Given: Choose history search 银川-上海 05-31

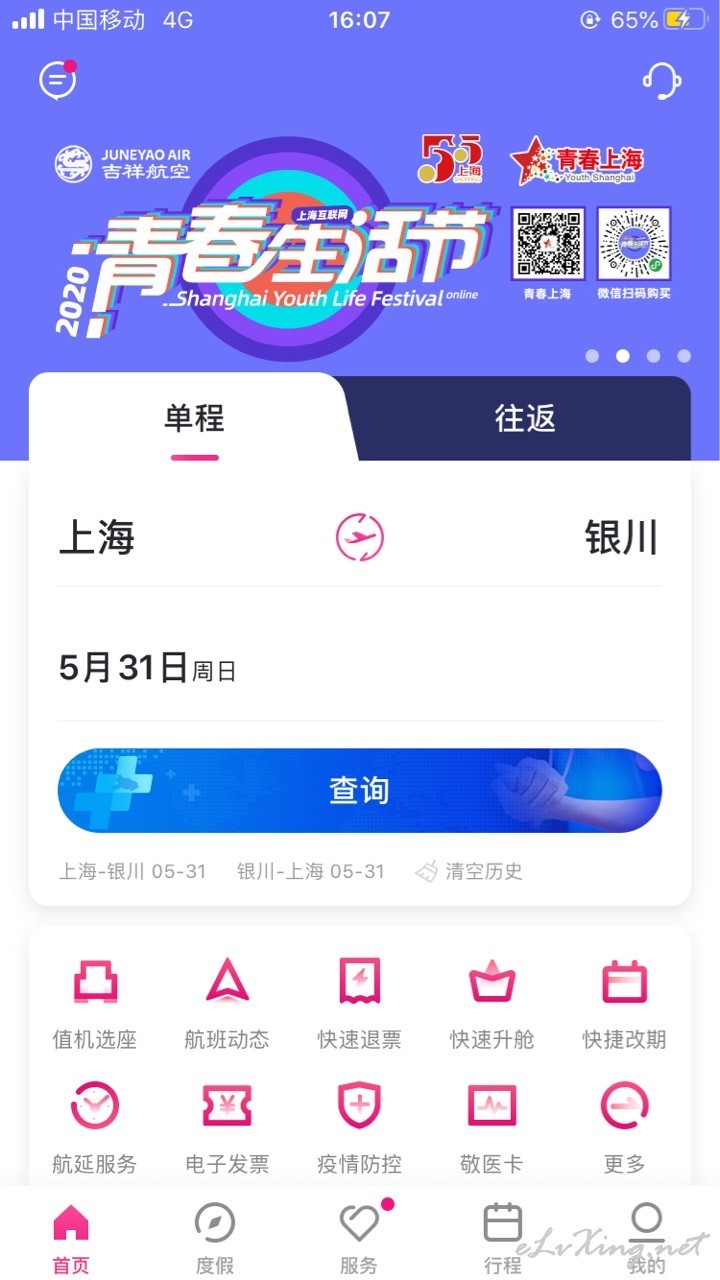Looking at the screenshot, I should point(311,871).
